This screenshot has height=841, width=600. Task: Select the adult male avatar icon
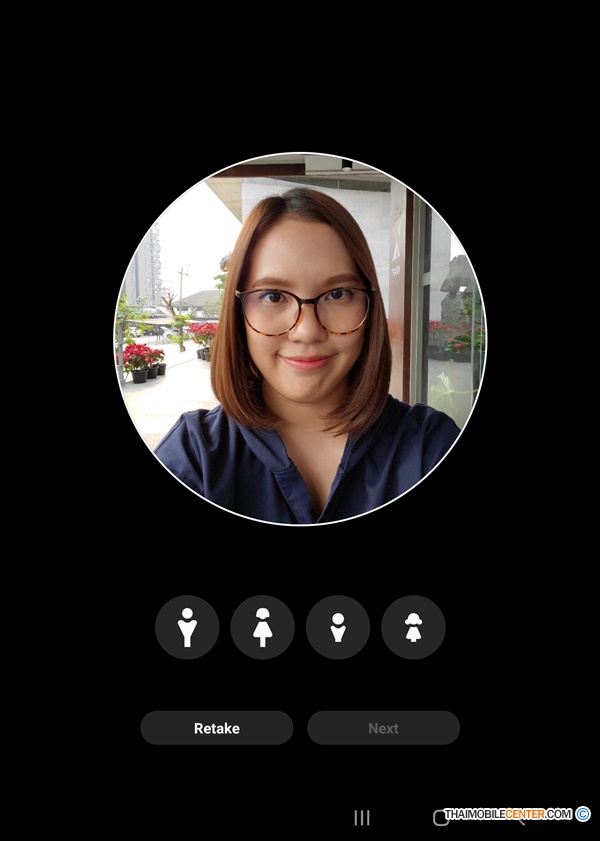187,627
